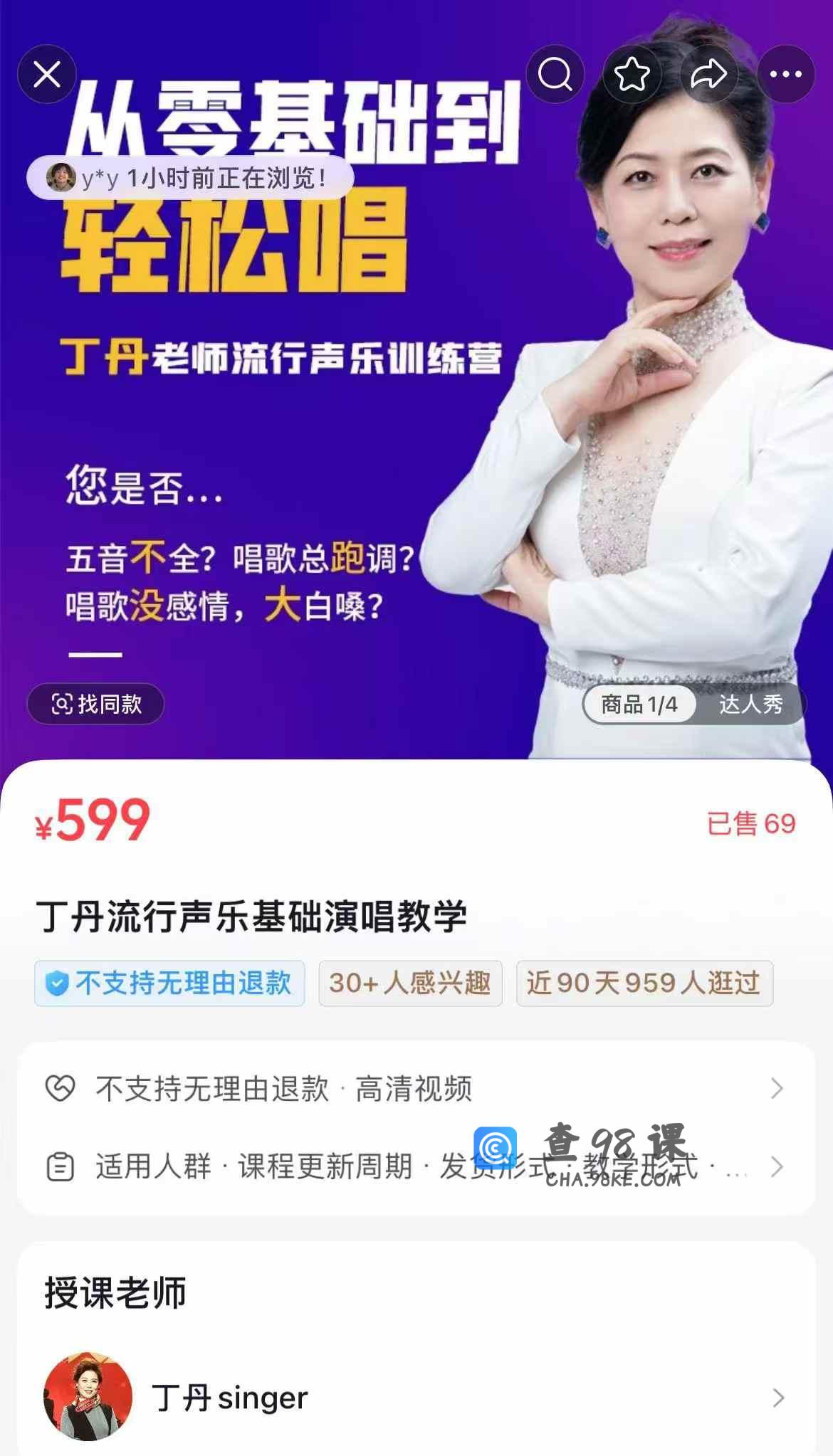The height and width of the screenshot is (1456, 833).
Task: Open the 不支持无理由退款 · 高清视频 row
Action: [416, 1088]
